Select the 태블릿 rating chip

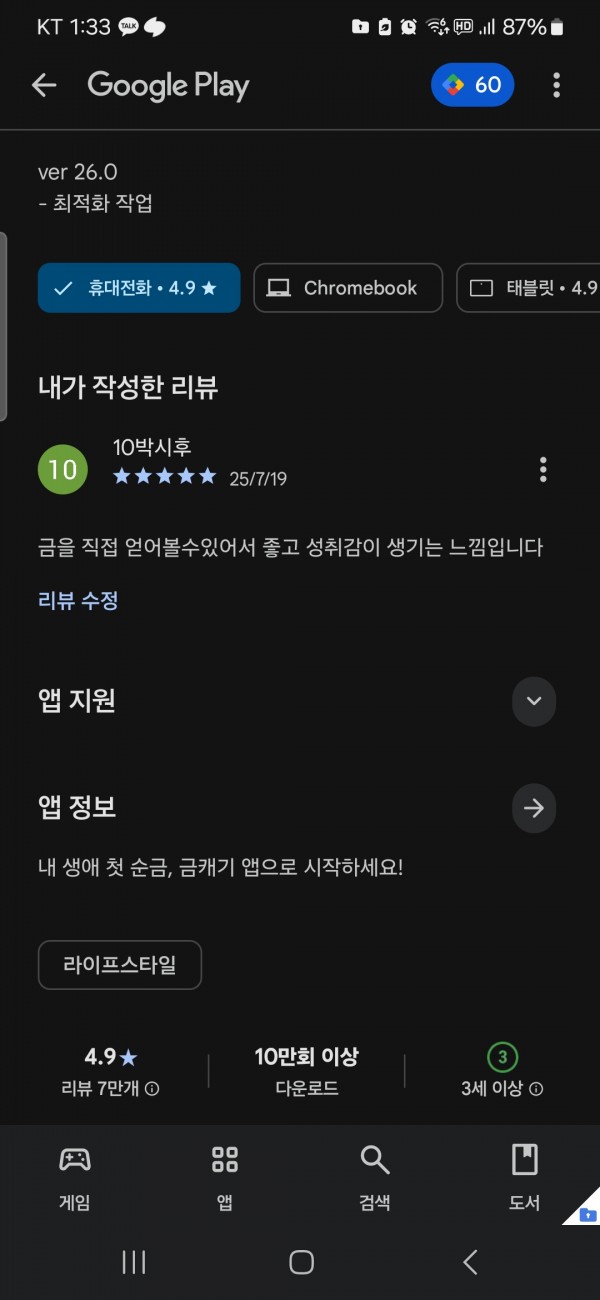[528, 288]
